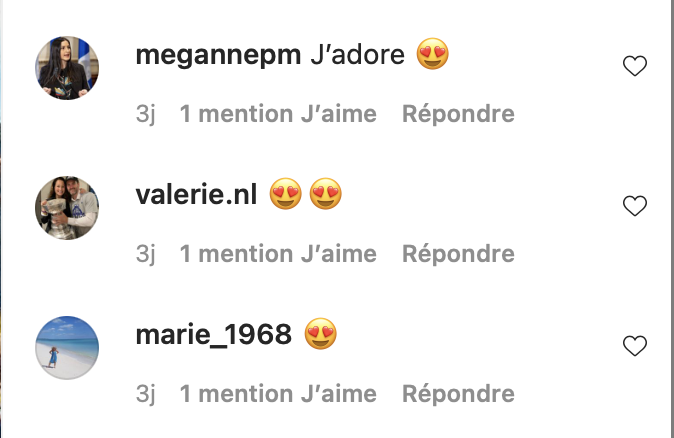Reply to megannepm's comment

[x=458, y=115]
